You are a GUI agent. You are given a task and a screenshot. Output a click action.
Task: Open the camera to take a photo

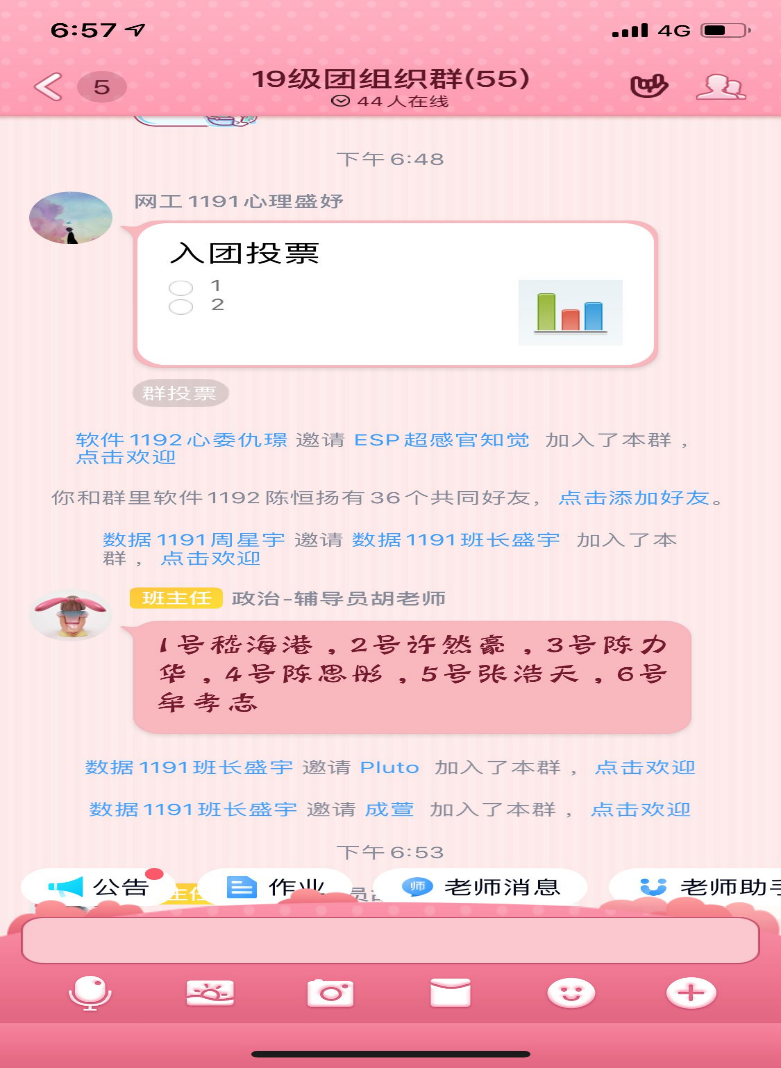[330, 994]
